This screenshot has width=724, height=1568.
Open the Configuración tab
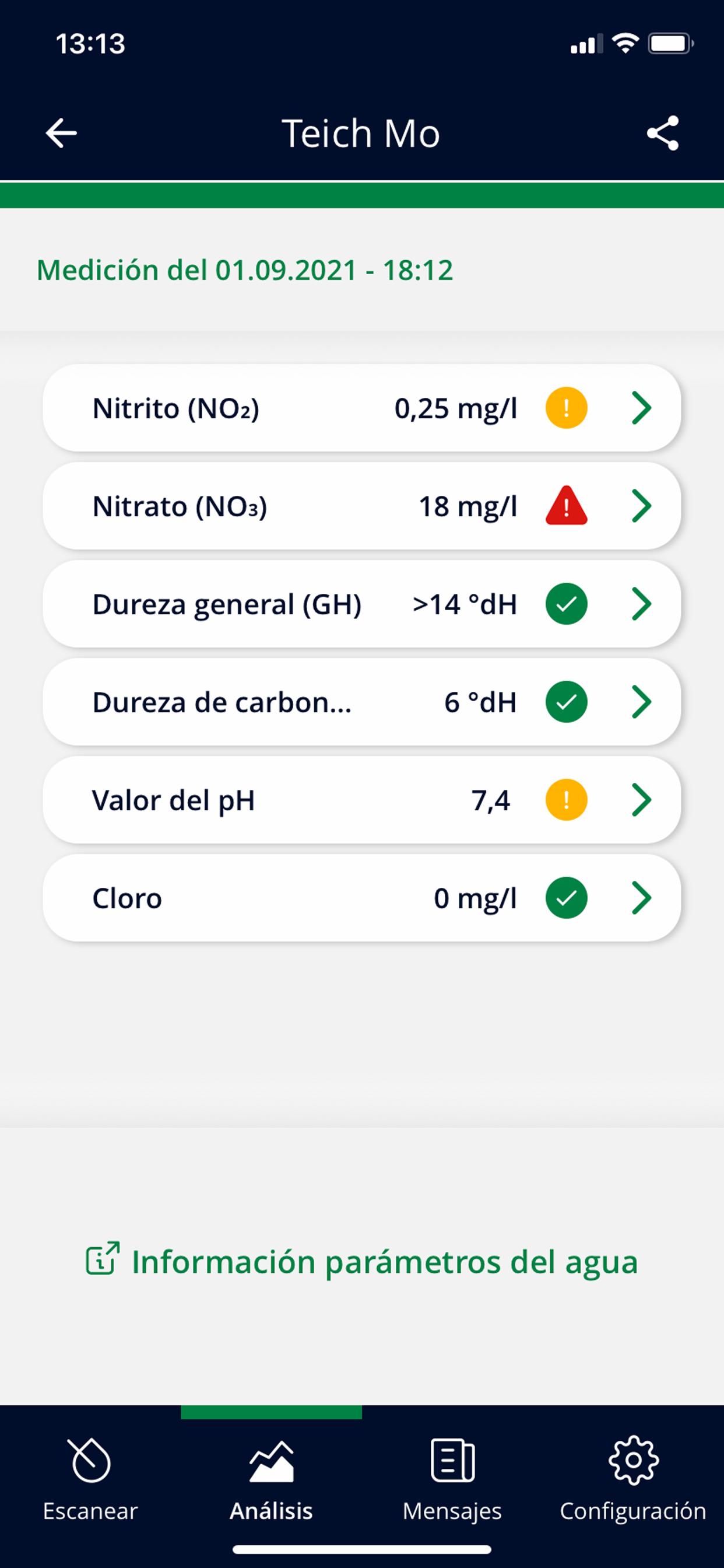[x=633, y=1480]
